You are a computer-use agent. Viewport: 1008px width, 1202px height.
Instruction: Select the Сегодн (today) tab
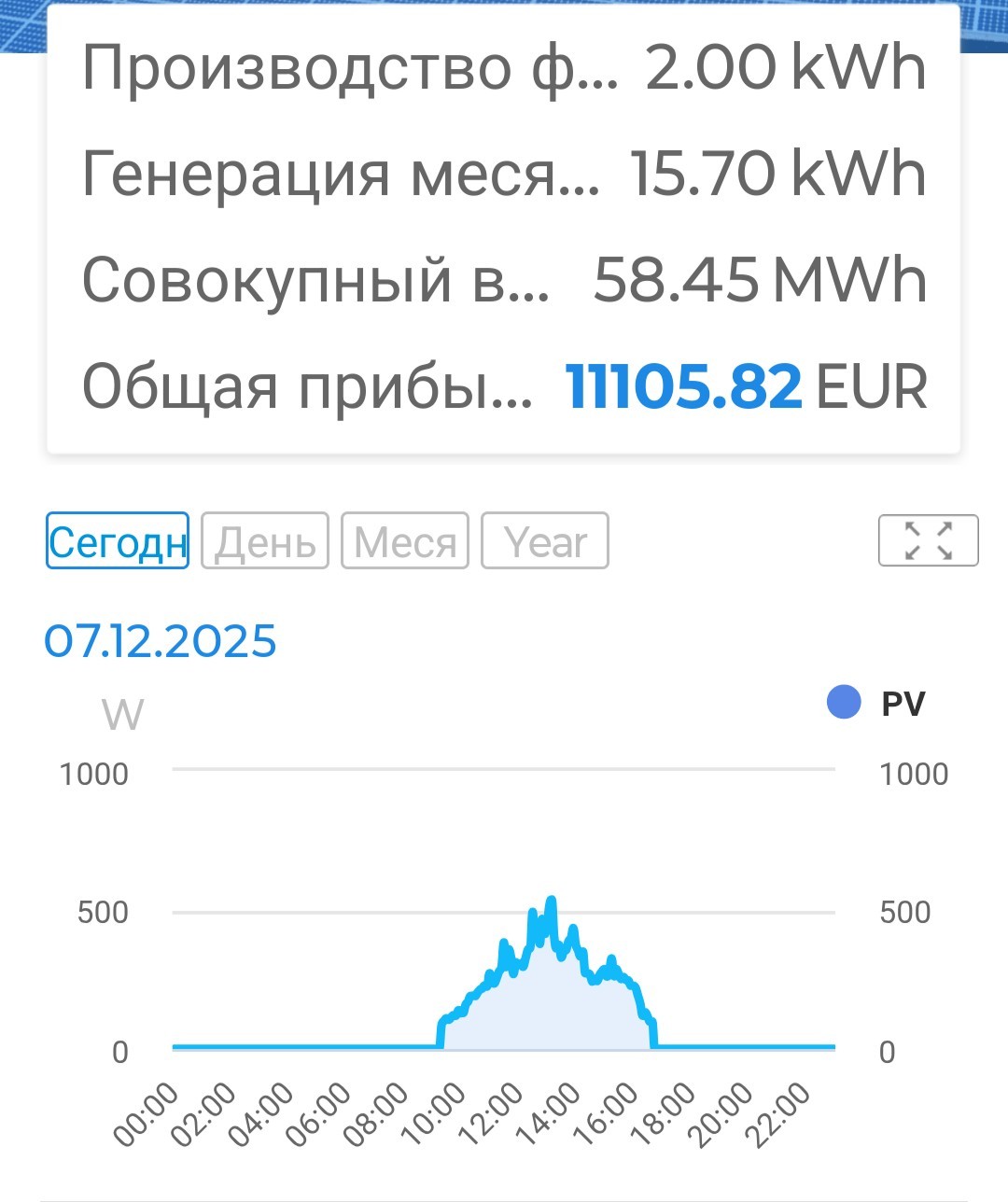[x=118, y=541]
